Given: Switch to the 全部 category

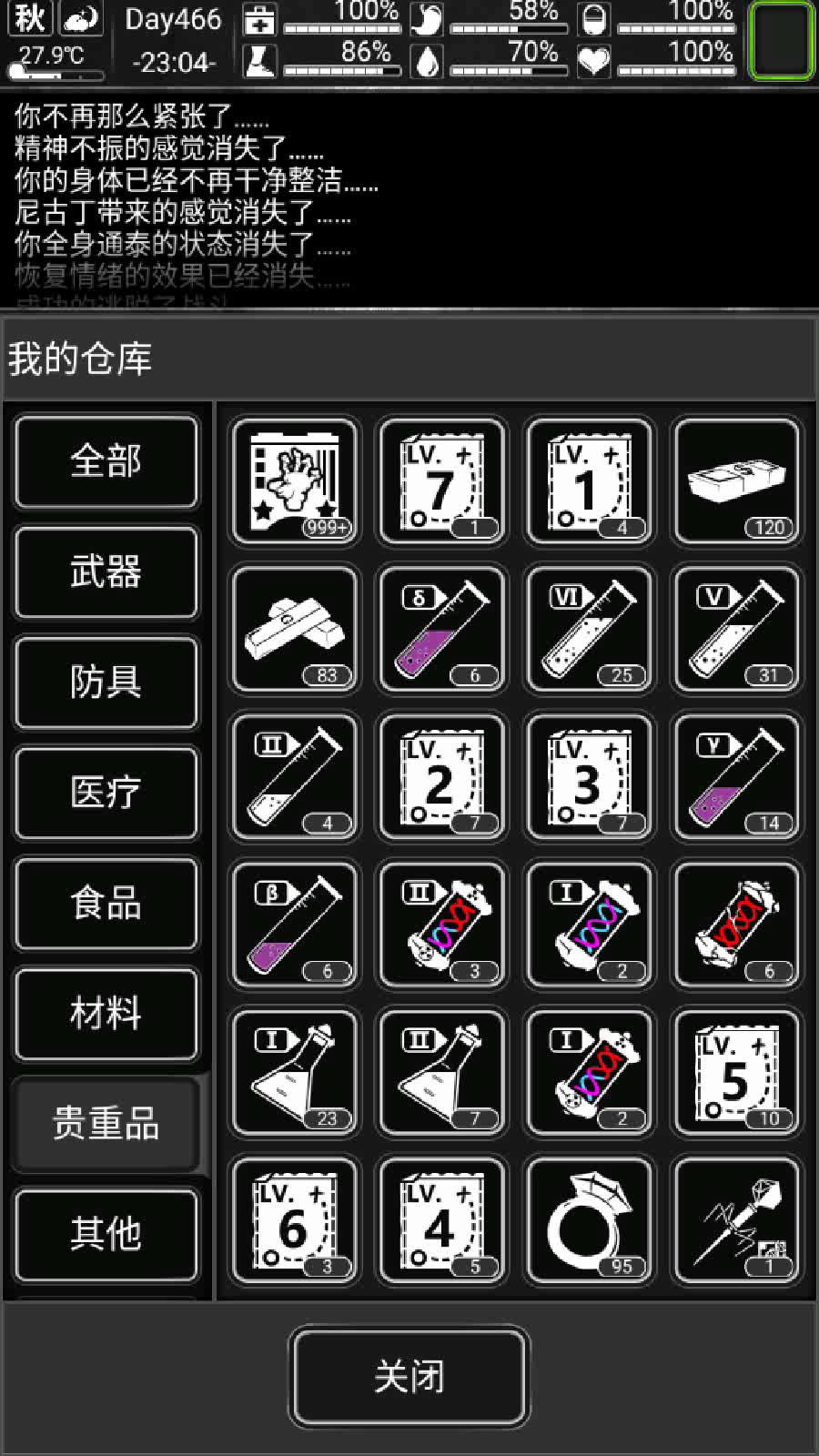Looking at the screenshot, I should pyautogui.click(x=106, y=461).
